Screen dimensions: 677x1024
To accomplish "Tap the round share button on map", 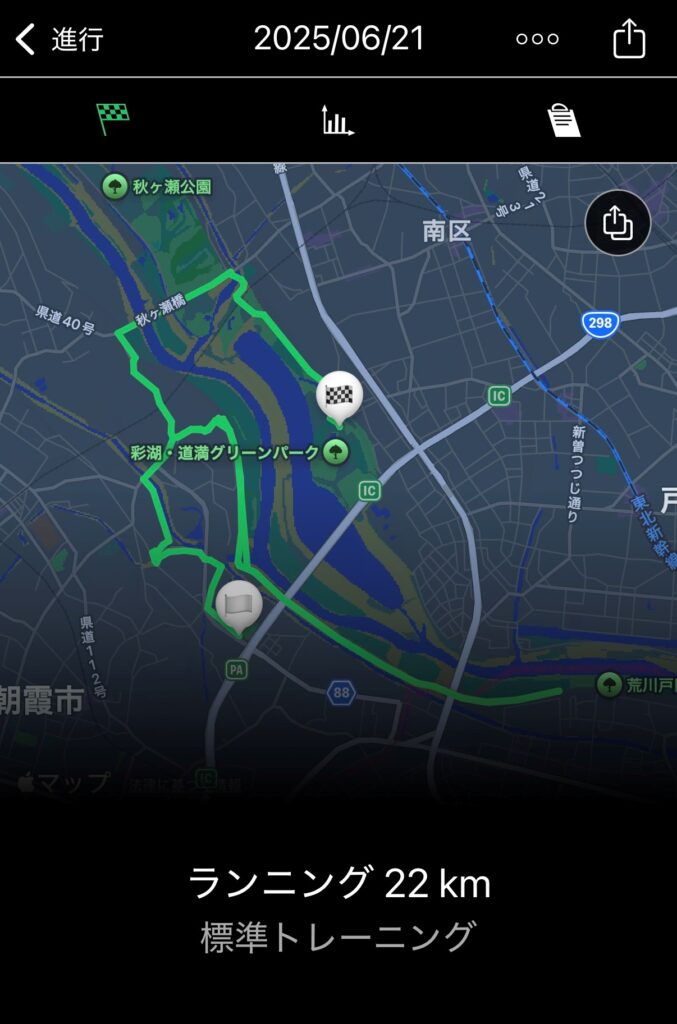I will [x=618, y=222].
